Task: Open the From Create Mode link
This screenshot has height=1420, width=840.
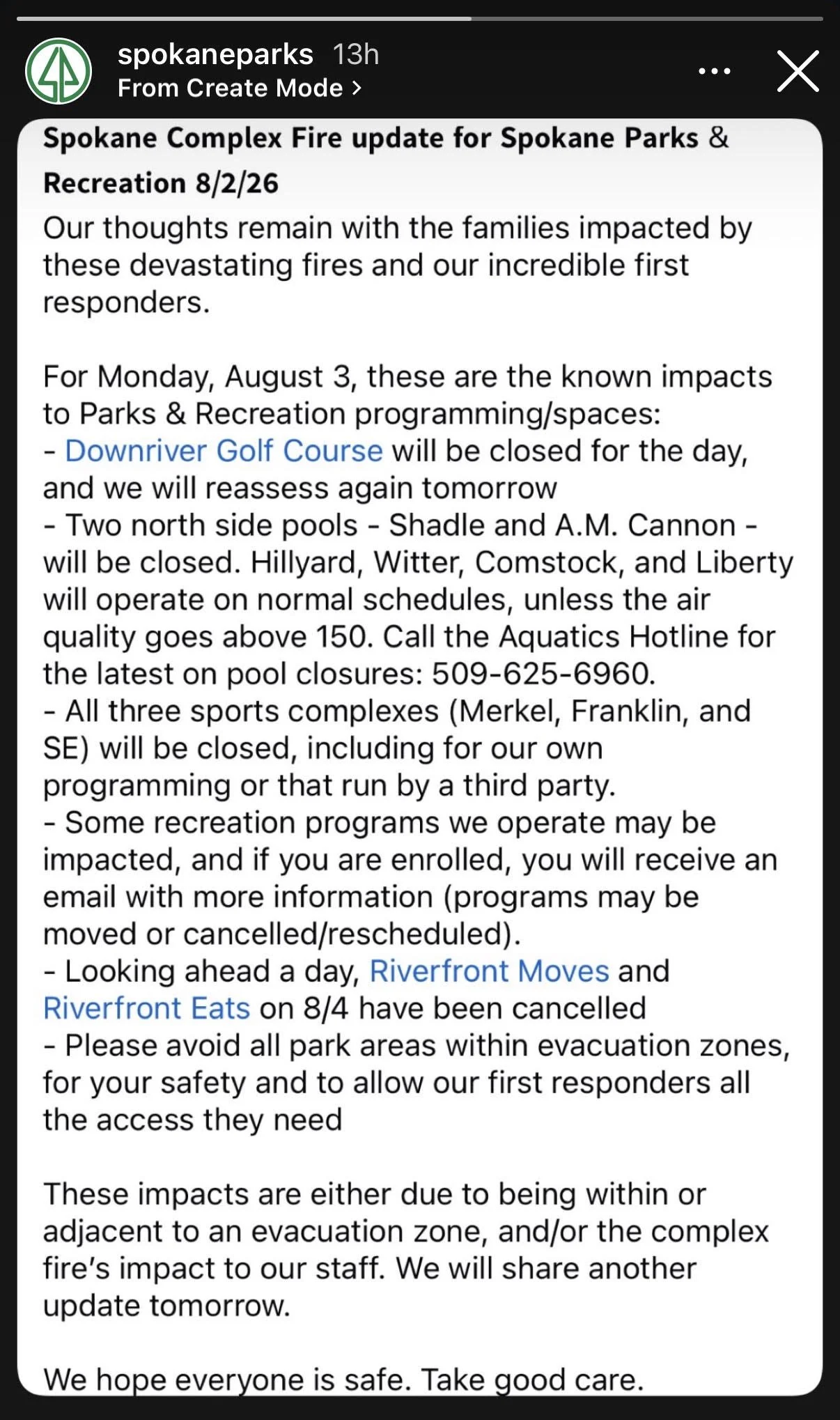Action: (240, 88)
